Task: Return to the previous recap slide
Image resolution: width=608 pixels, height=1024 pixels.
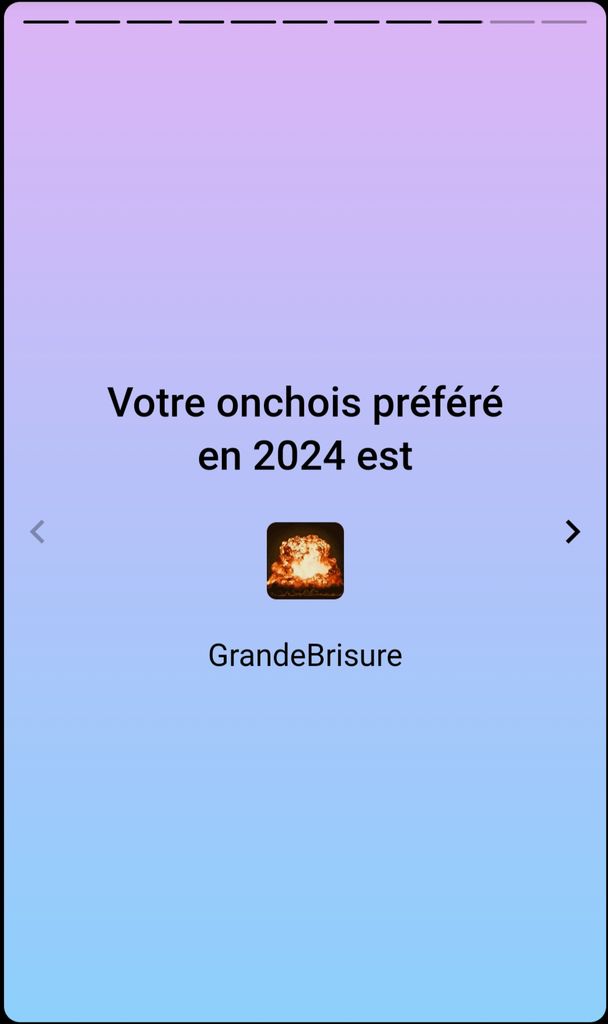Action: tap(38, 532)
